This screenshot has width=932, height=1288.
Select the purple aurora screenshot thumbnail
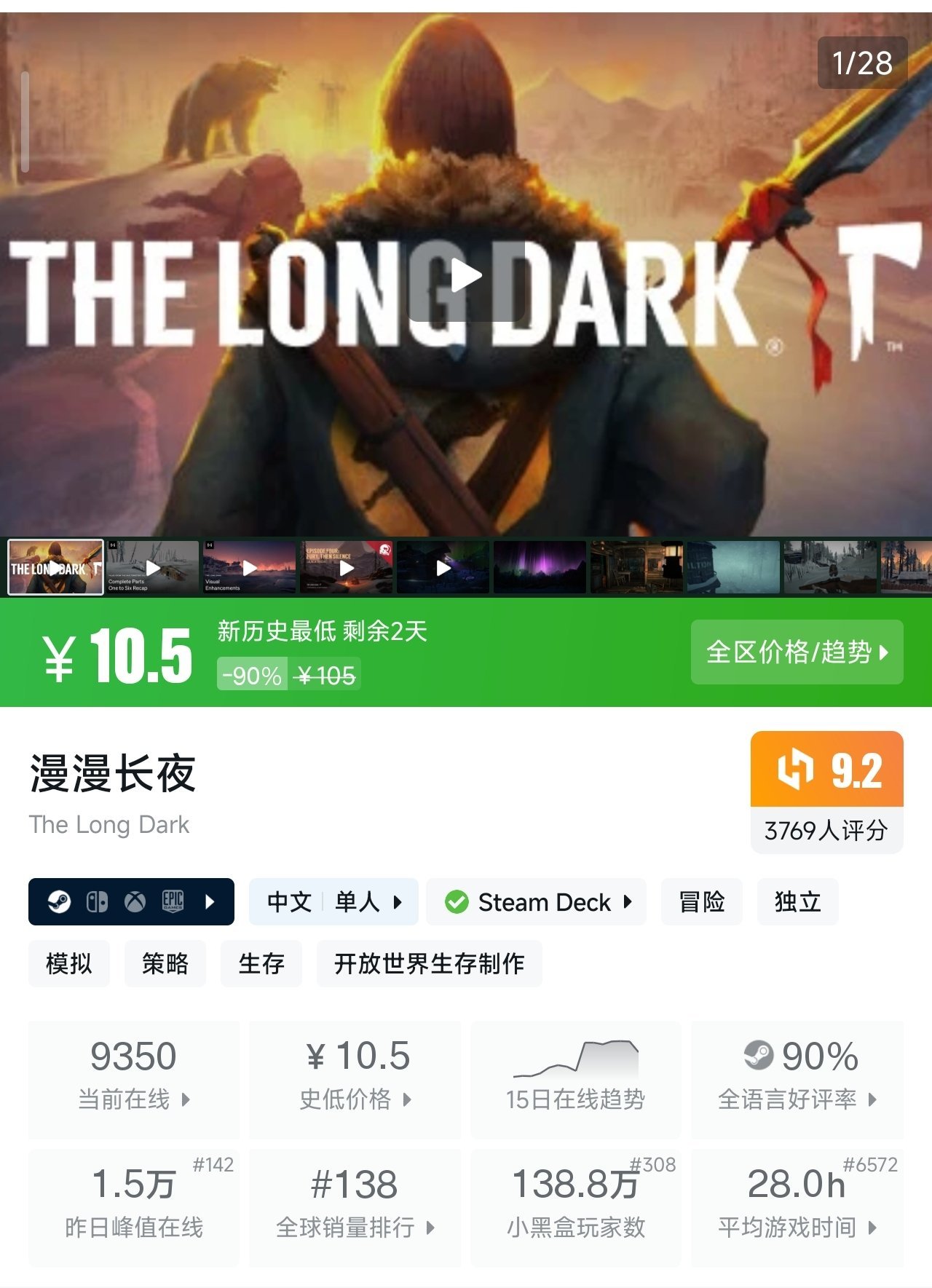(x=540, y=567)
